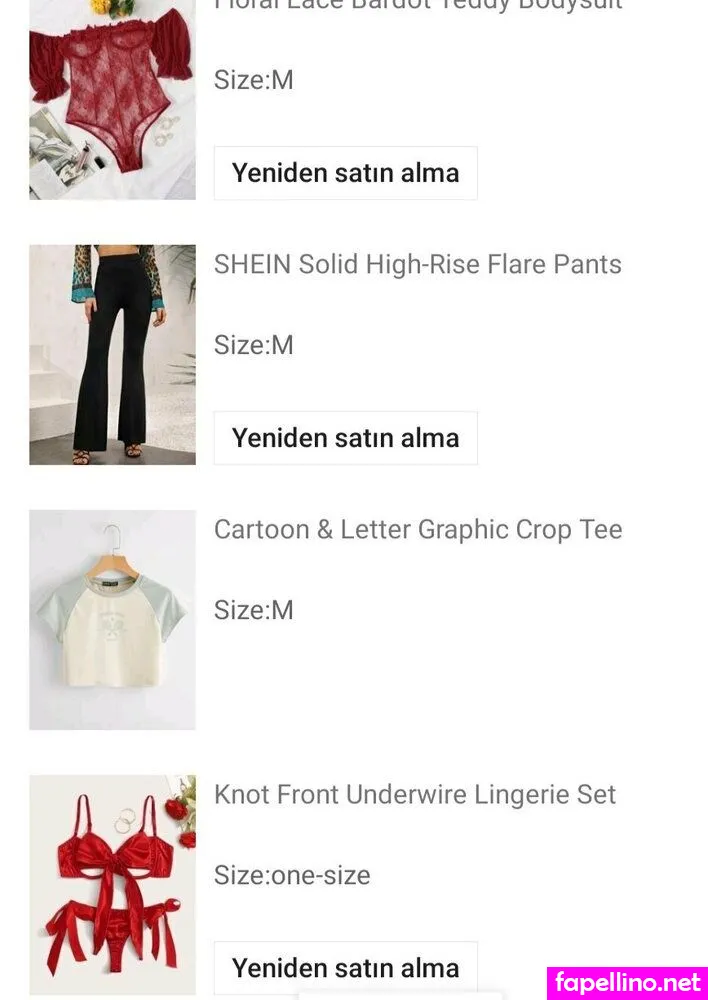The image size is (708, 1000).
Task: Tap Yeniden satın alma for the lace bodysuit
Action: point(345,173)
